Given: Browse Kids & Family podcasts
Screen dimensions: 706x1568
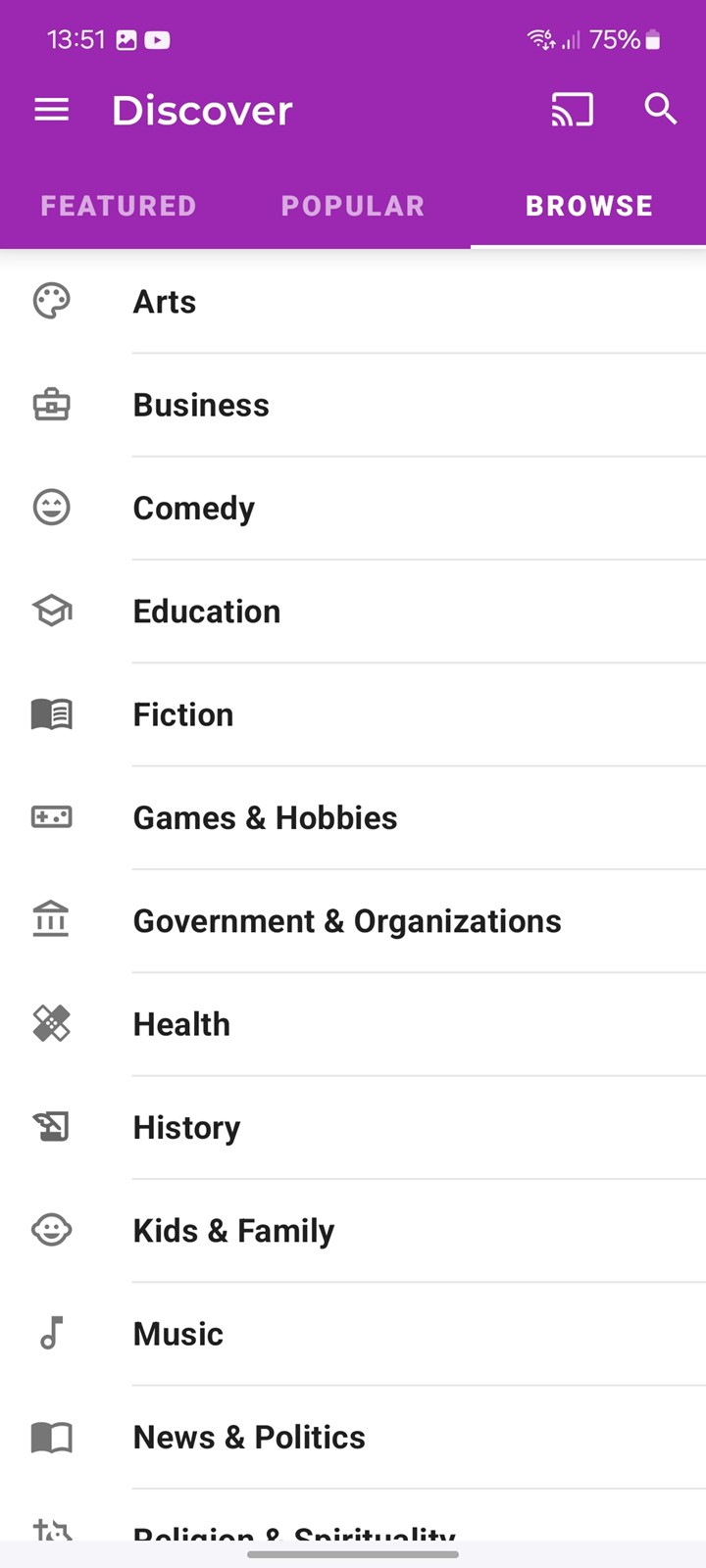Looking at the screenshot, I should tap(353, 1231).
